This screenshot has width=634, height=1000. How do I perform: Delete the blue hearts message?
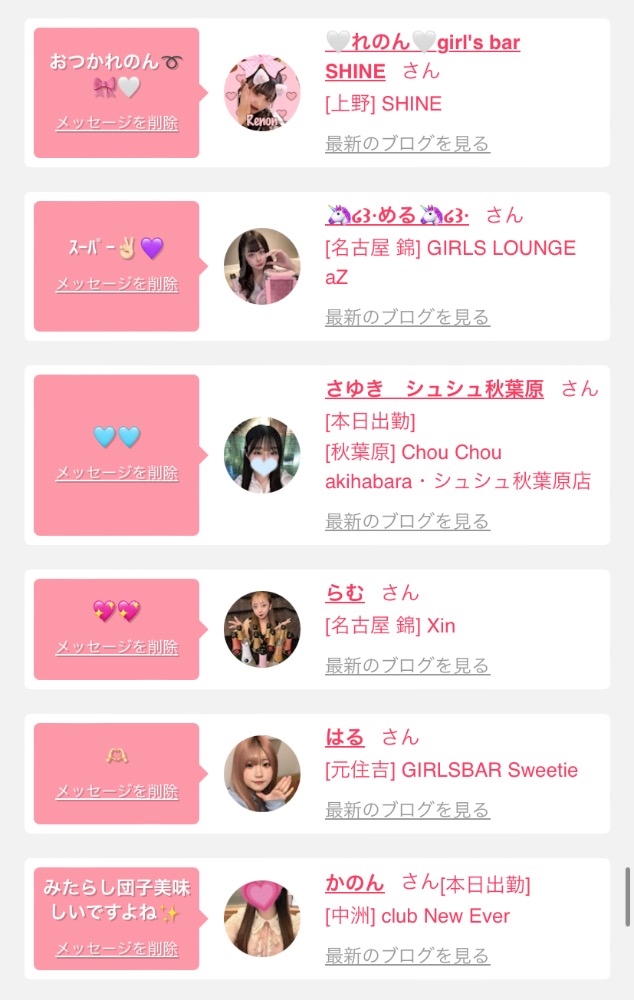pyautogui.click(x=117, y=473)
